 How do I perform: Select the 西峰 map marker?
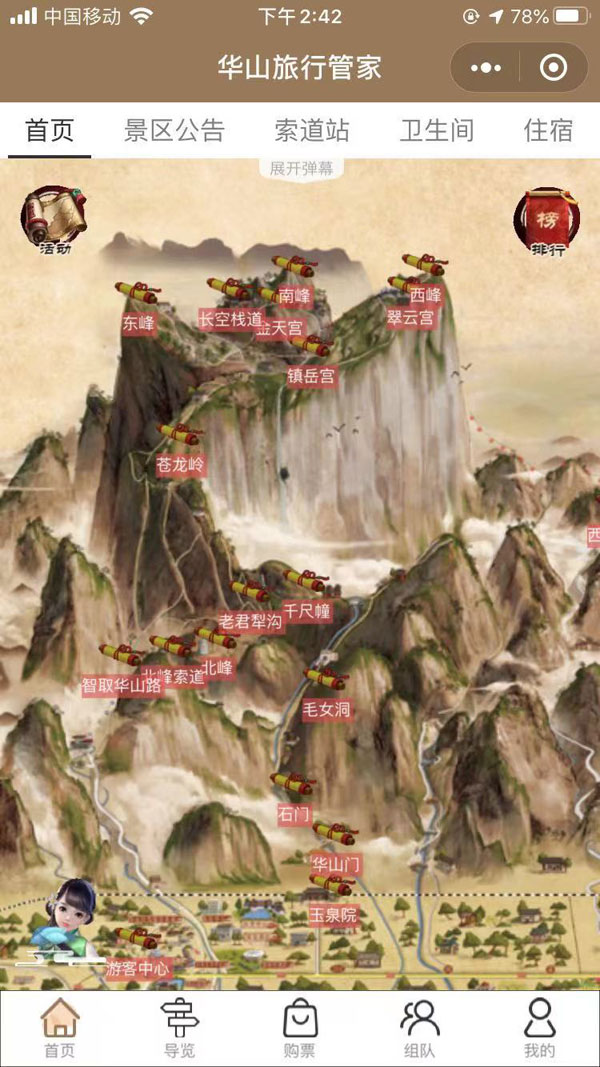point(425,293)
